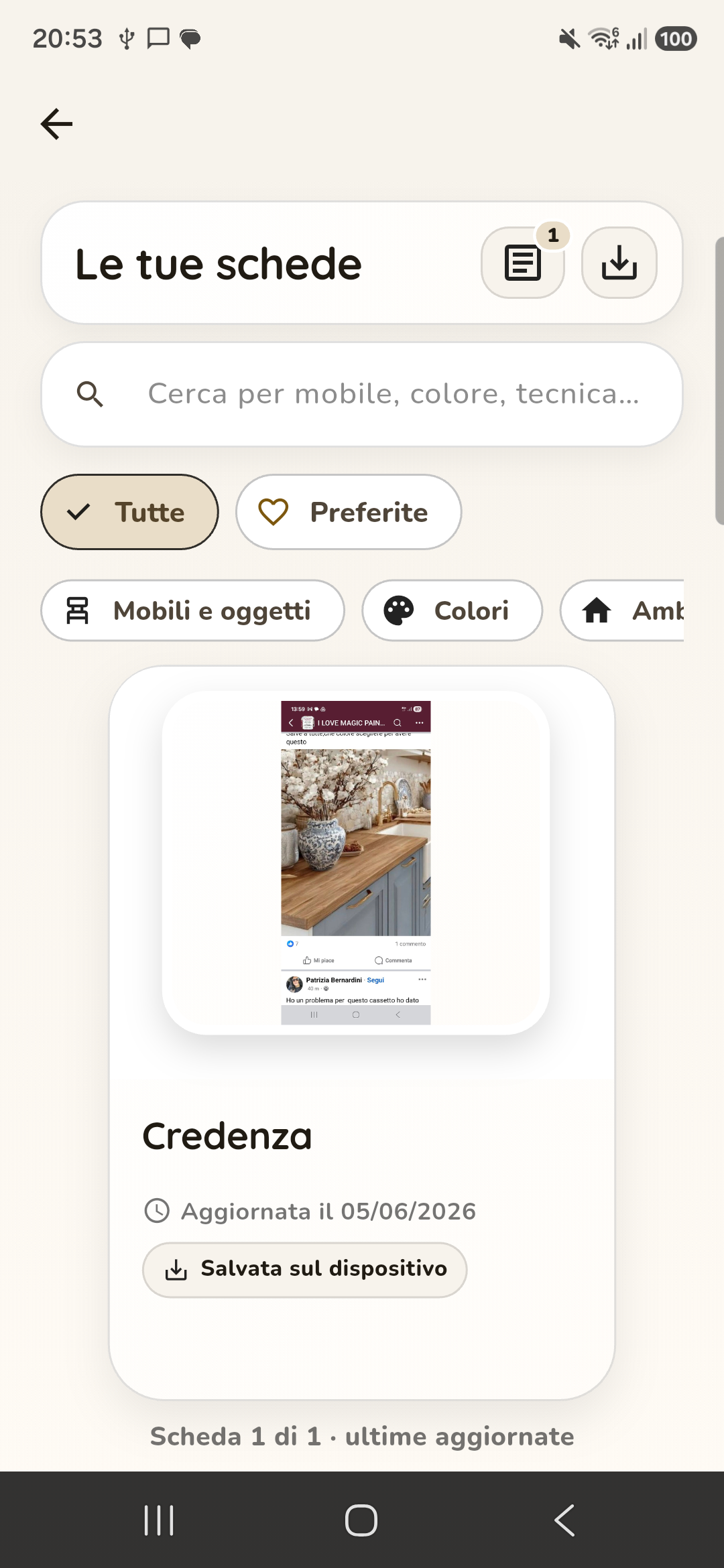The height and width of the screenshot is (1568, 724).
Task: Tap the Salvata sul dispositivo chip
Action: 304,1269
